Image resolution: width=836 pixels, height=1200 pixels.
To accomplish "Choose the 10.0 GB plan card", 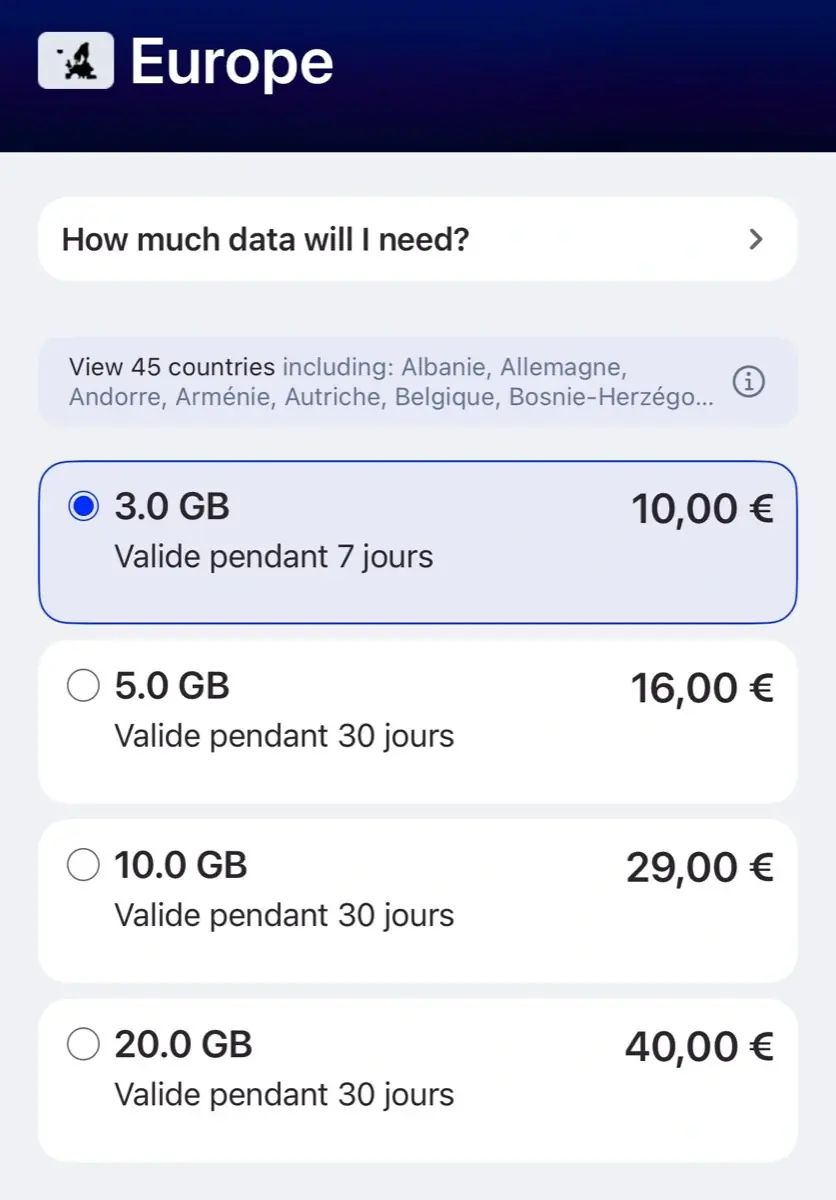I will pos(417,900).
